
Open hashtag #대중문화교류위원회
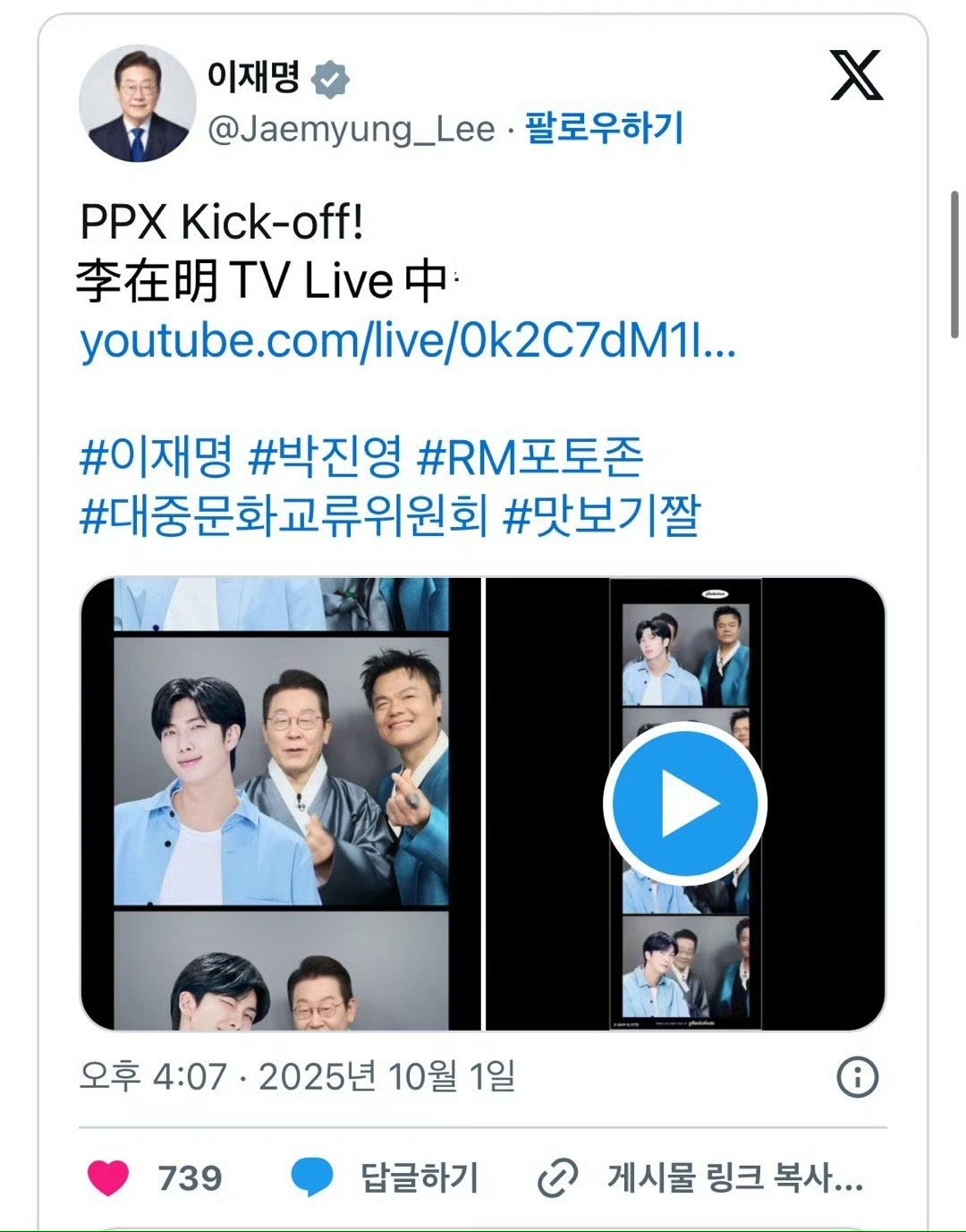point(284,516)
